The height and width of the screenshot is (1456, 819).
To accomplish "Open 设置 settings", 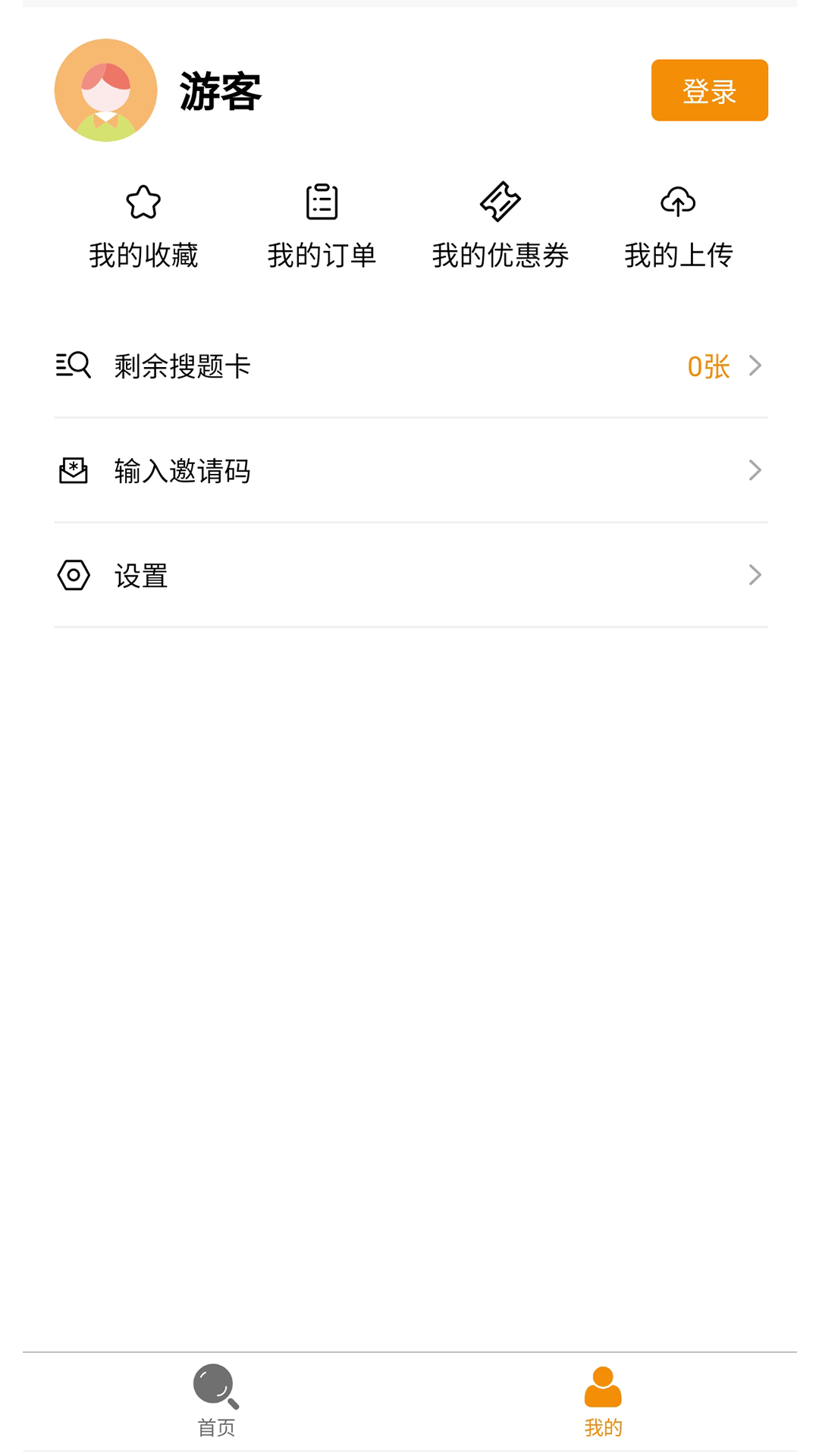I will coord(411,575).
